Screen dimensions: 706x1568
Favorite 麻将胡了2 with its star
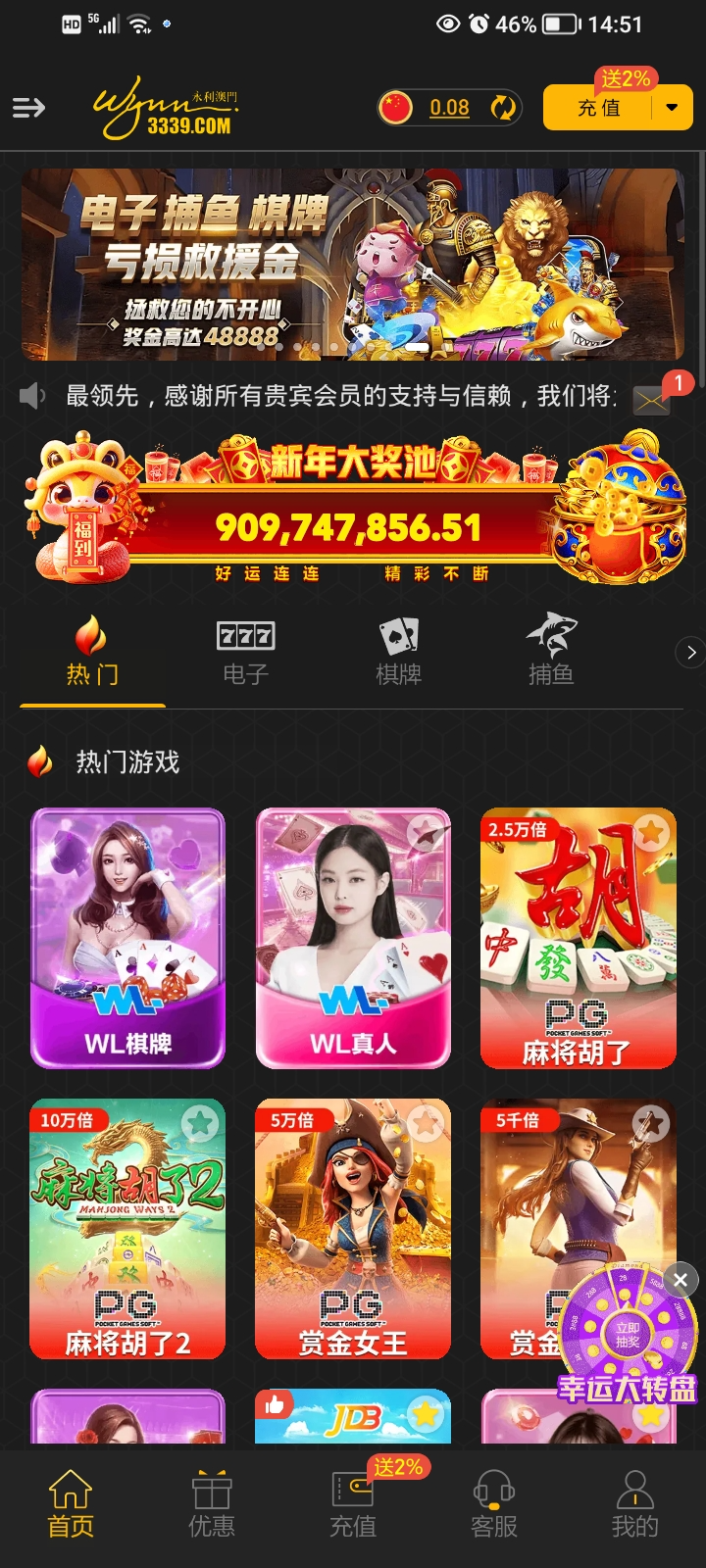(x=201, y=1123)
